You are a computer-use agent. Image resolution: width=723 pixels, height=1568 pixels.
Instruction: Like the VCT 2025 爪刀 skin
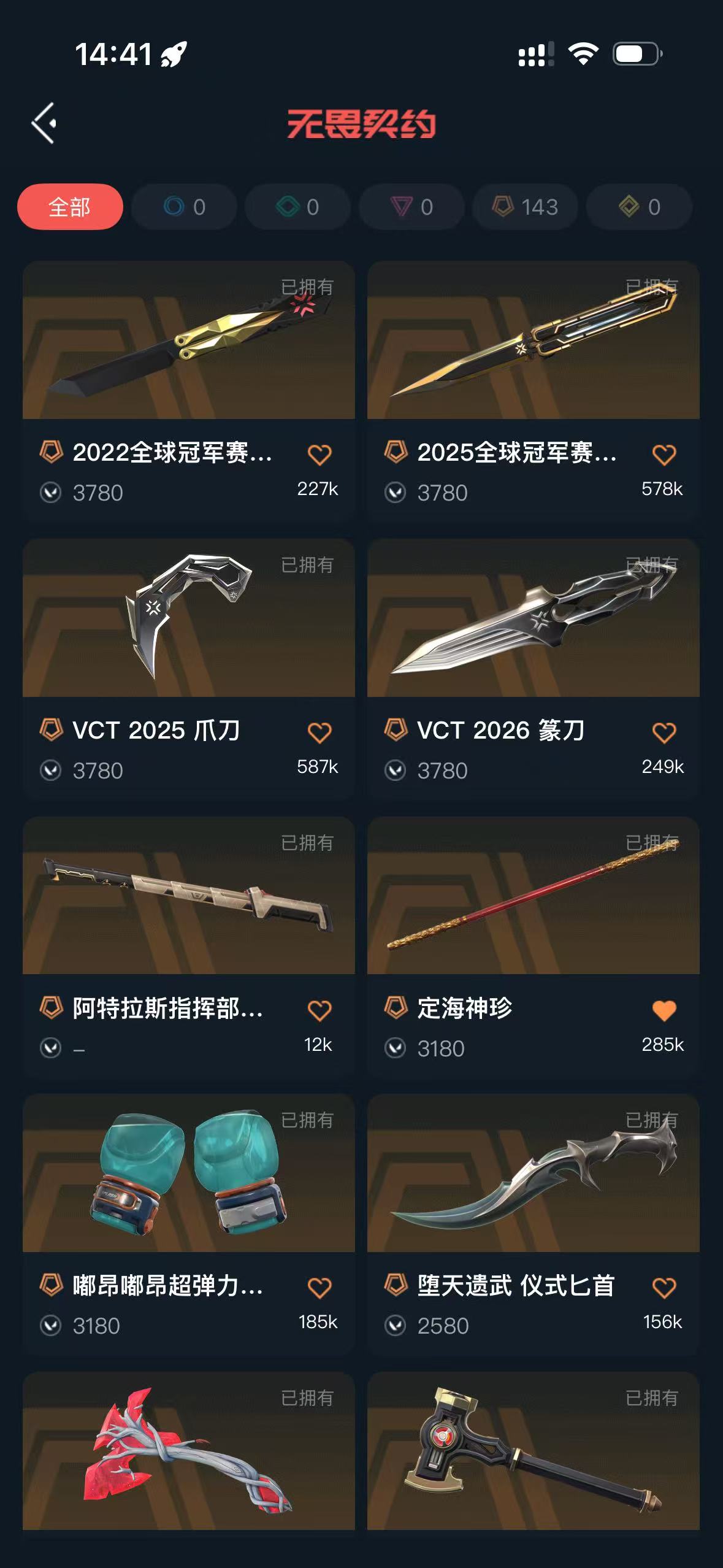tap(319, 732)
